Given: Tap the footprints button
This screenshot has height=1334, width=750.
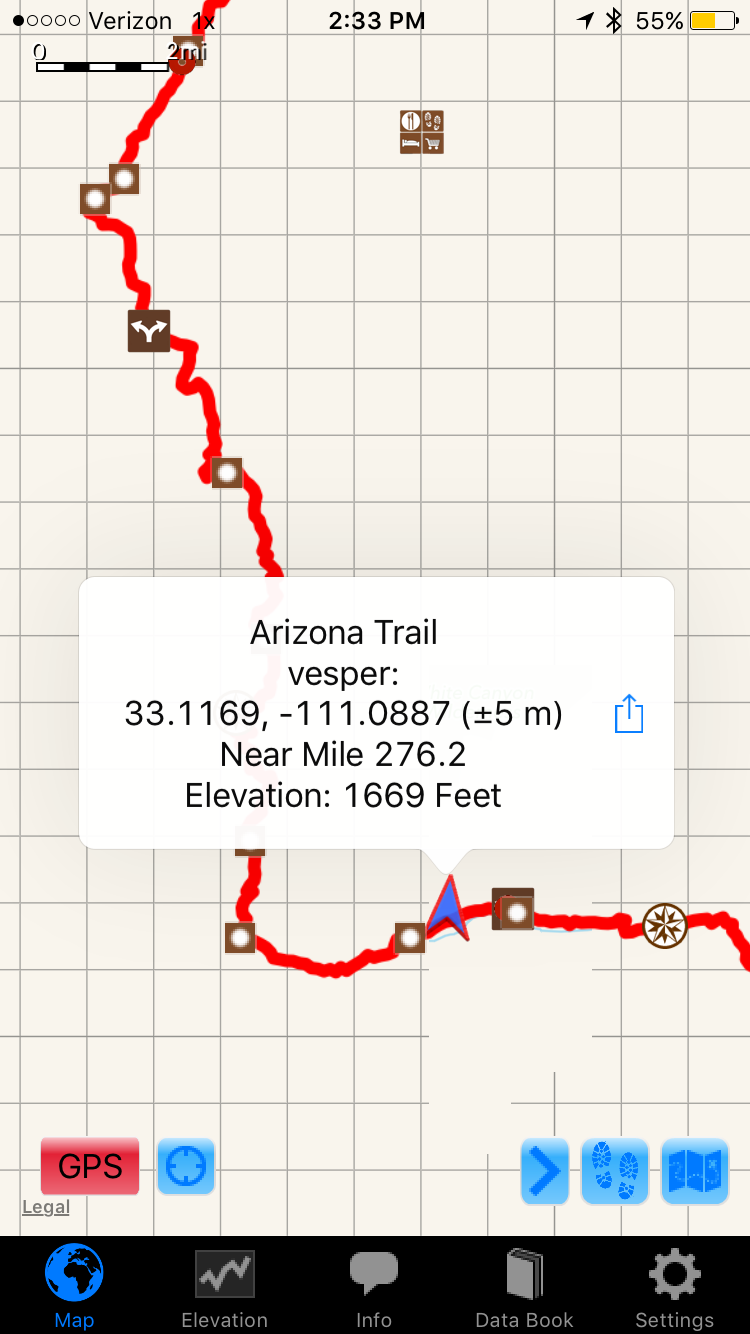Looking at the screenshot, I should point(615,1170).
